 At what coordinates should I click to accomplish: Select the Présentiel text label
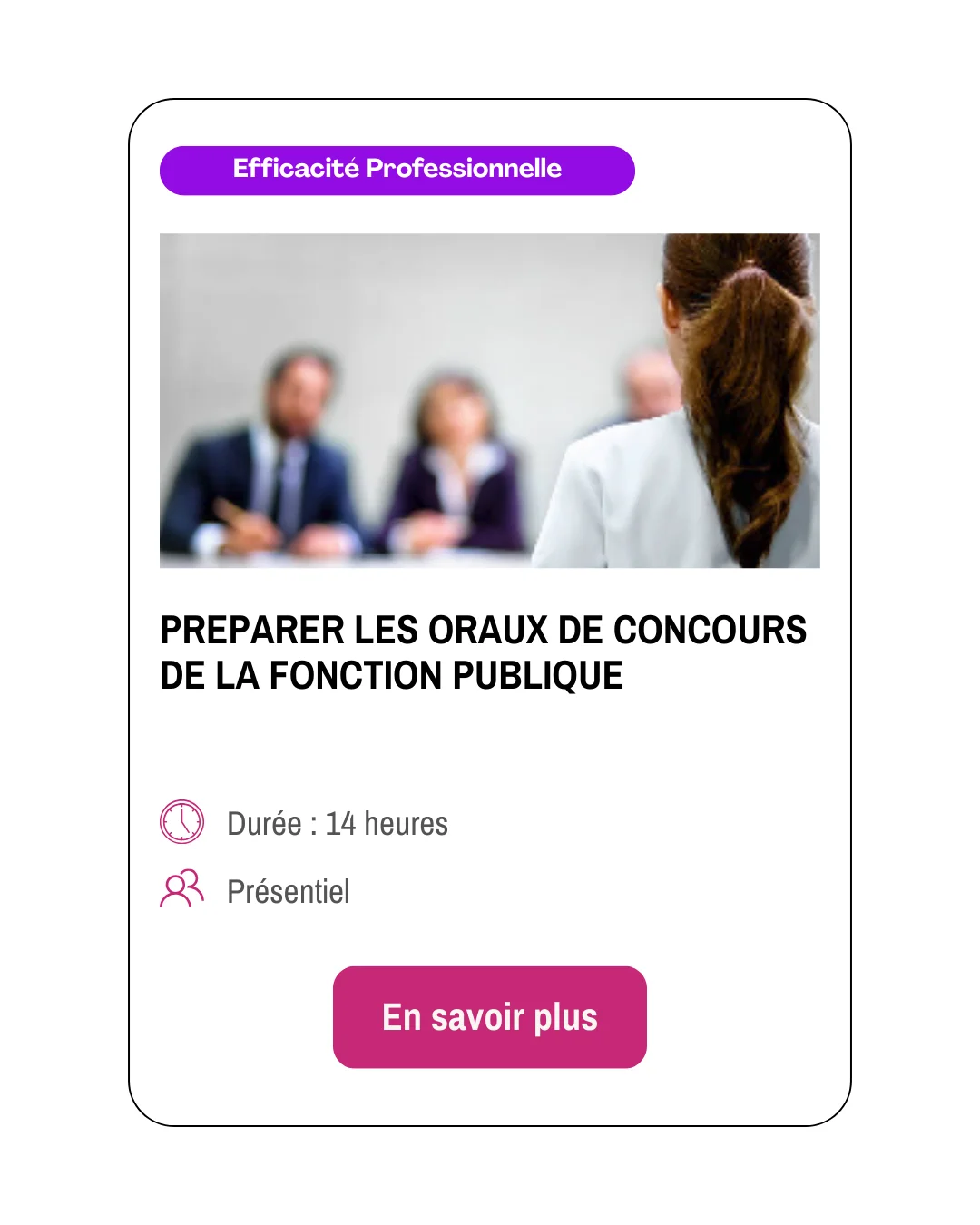coord(288,891)
